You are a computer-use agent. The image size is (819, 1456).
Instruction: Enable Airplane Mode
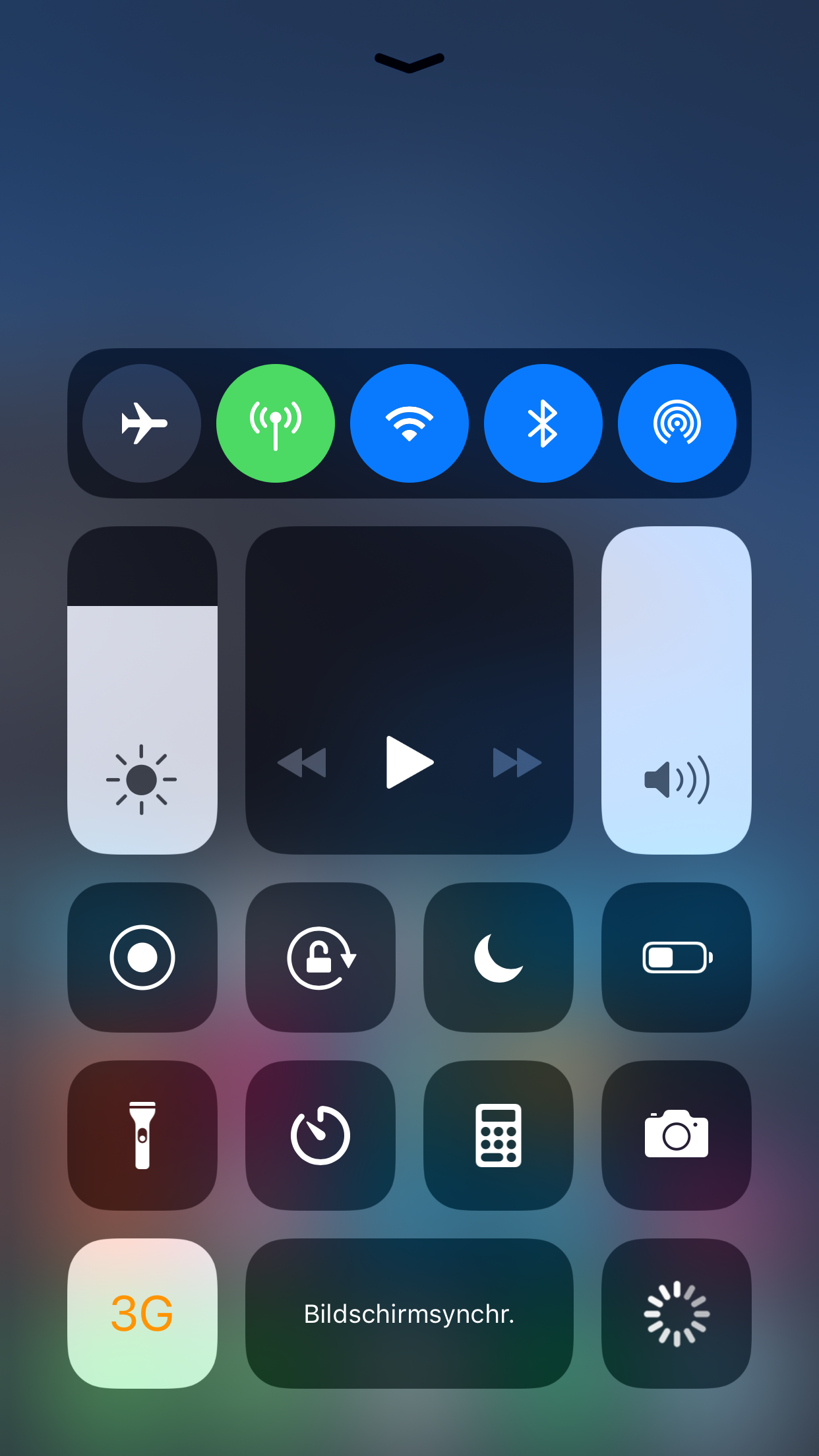(142, 423)
